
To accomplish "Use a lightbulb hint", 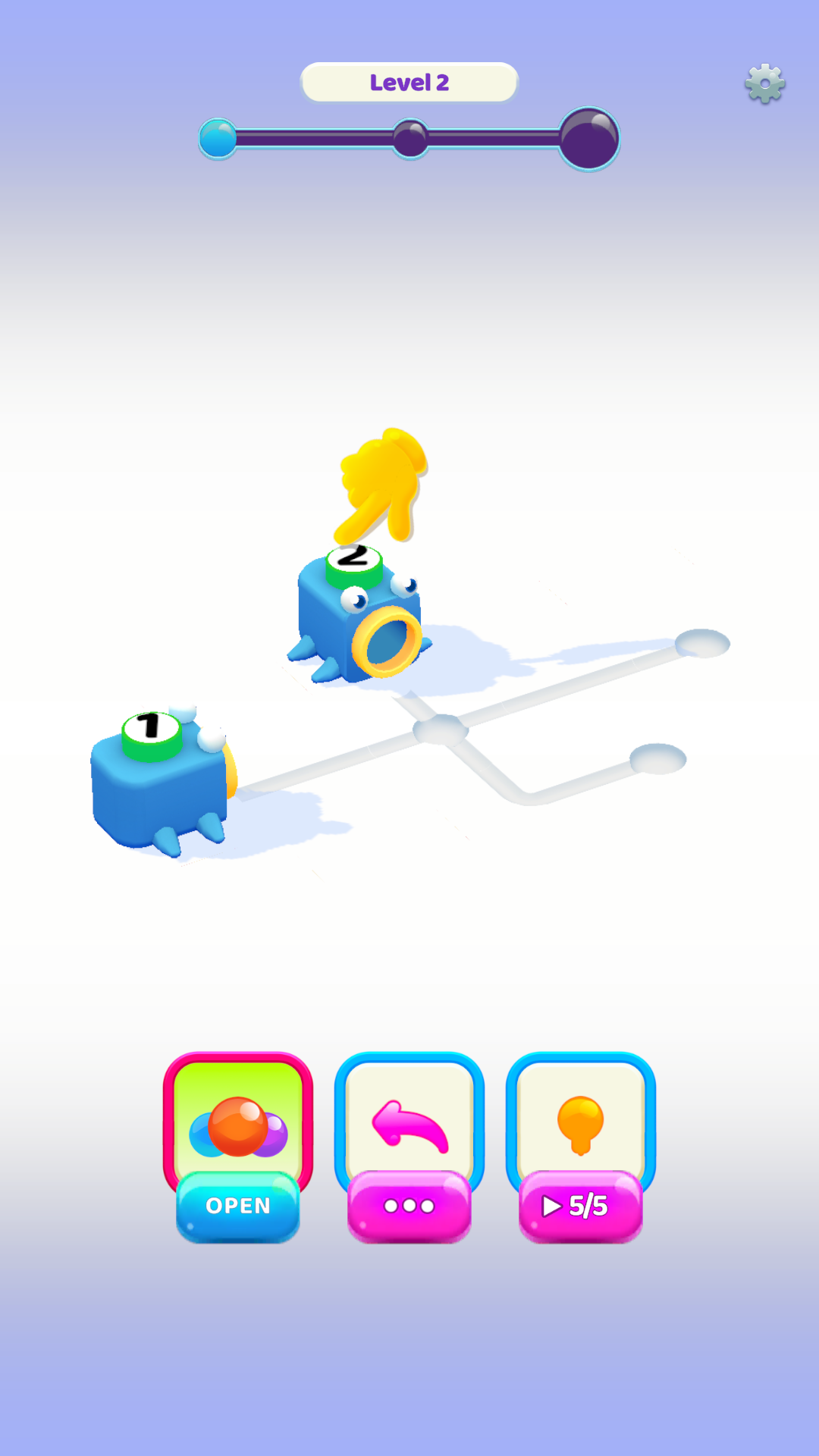I will pyautogui.click(x=581, y=1146).
